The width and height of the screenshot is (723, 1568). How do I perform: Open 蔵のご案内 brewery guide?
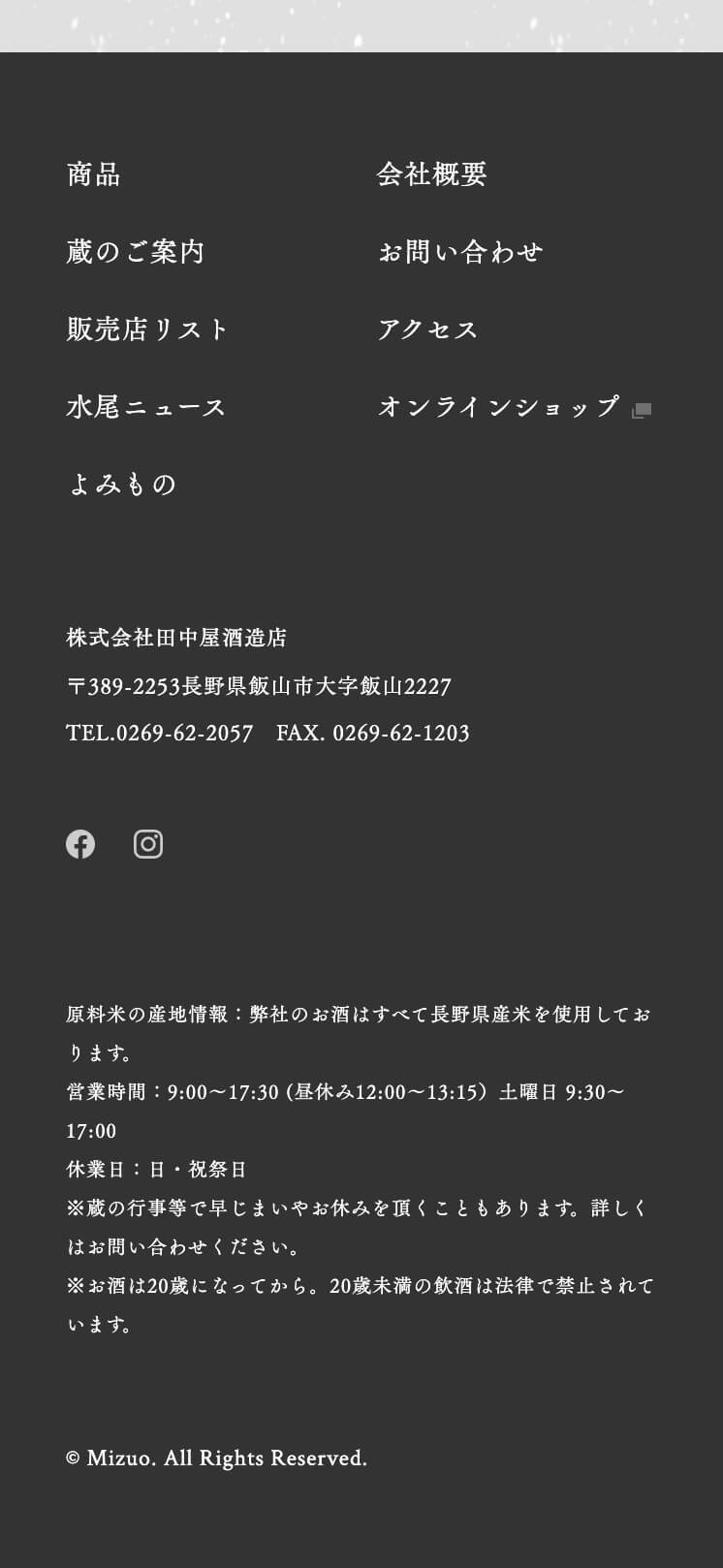click(x=135, y=252)
